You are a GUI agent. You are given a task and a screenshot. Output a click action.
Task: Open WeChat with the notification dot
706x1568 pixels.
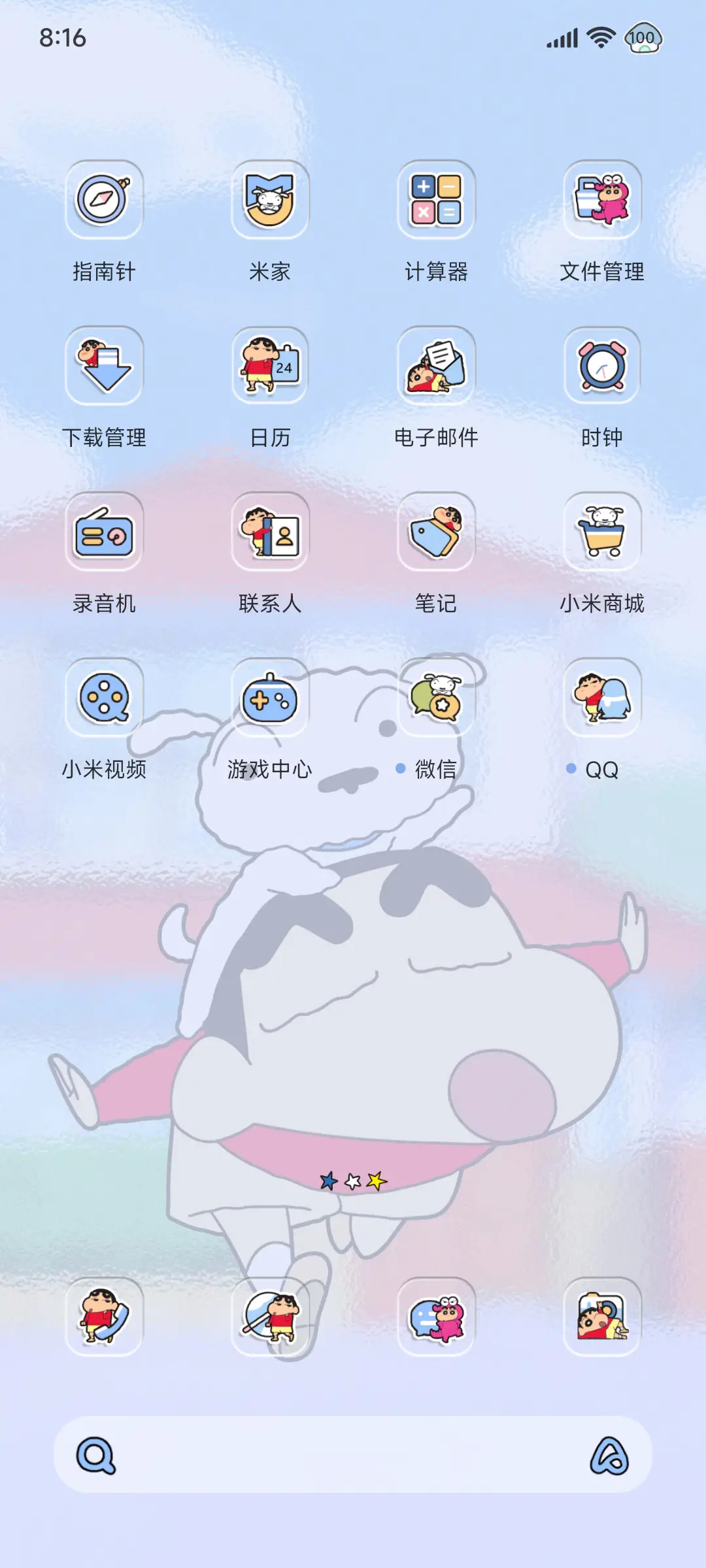tap(437, 698)
